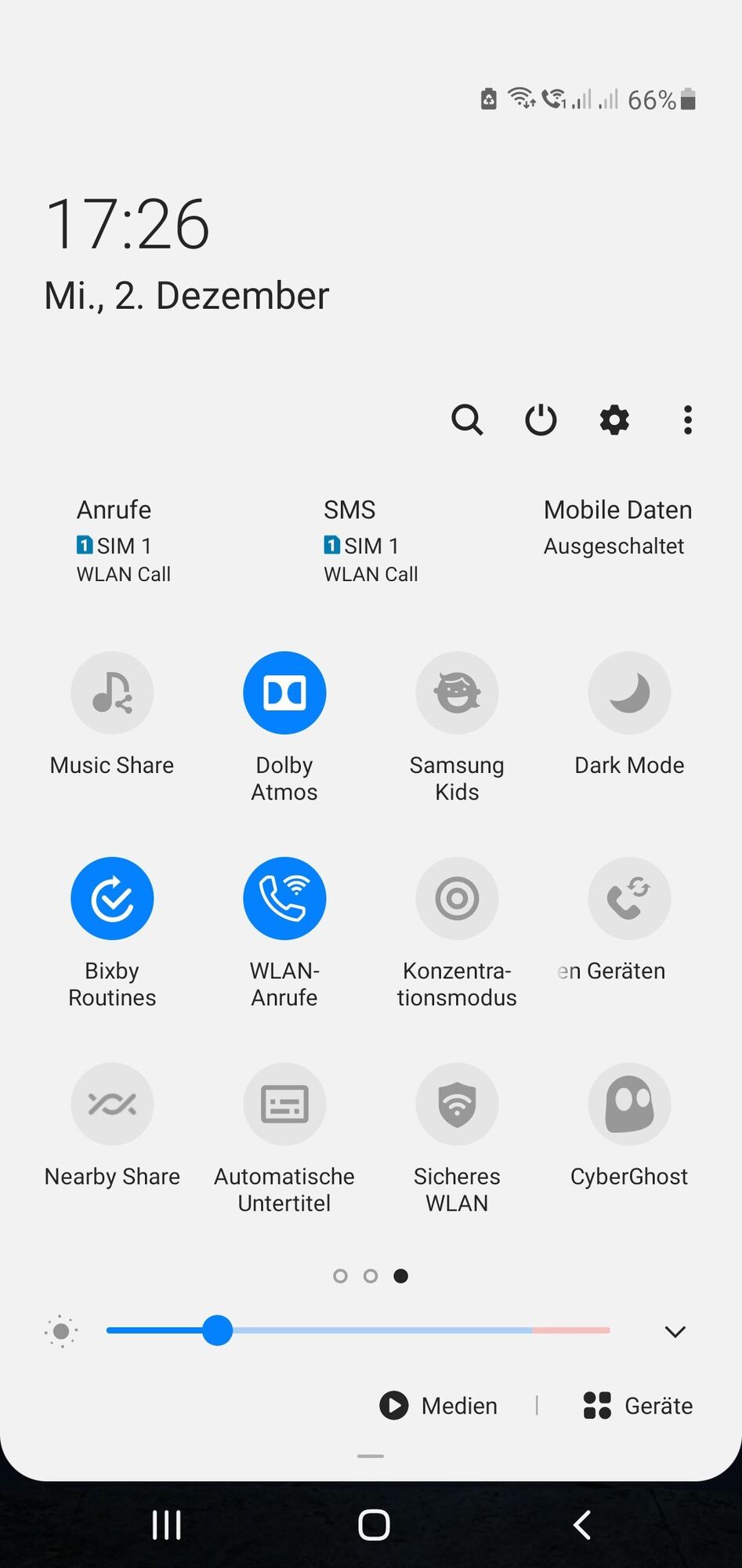742x1568 pixels.
Task: Toggle the CyberGhost VPN tile
Action: point(629,1104)
